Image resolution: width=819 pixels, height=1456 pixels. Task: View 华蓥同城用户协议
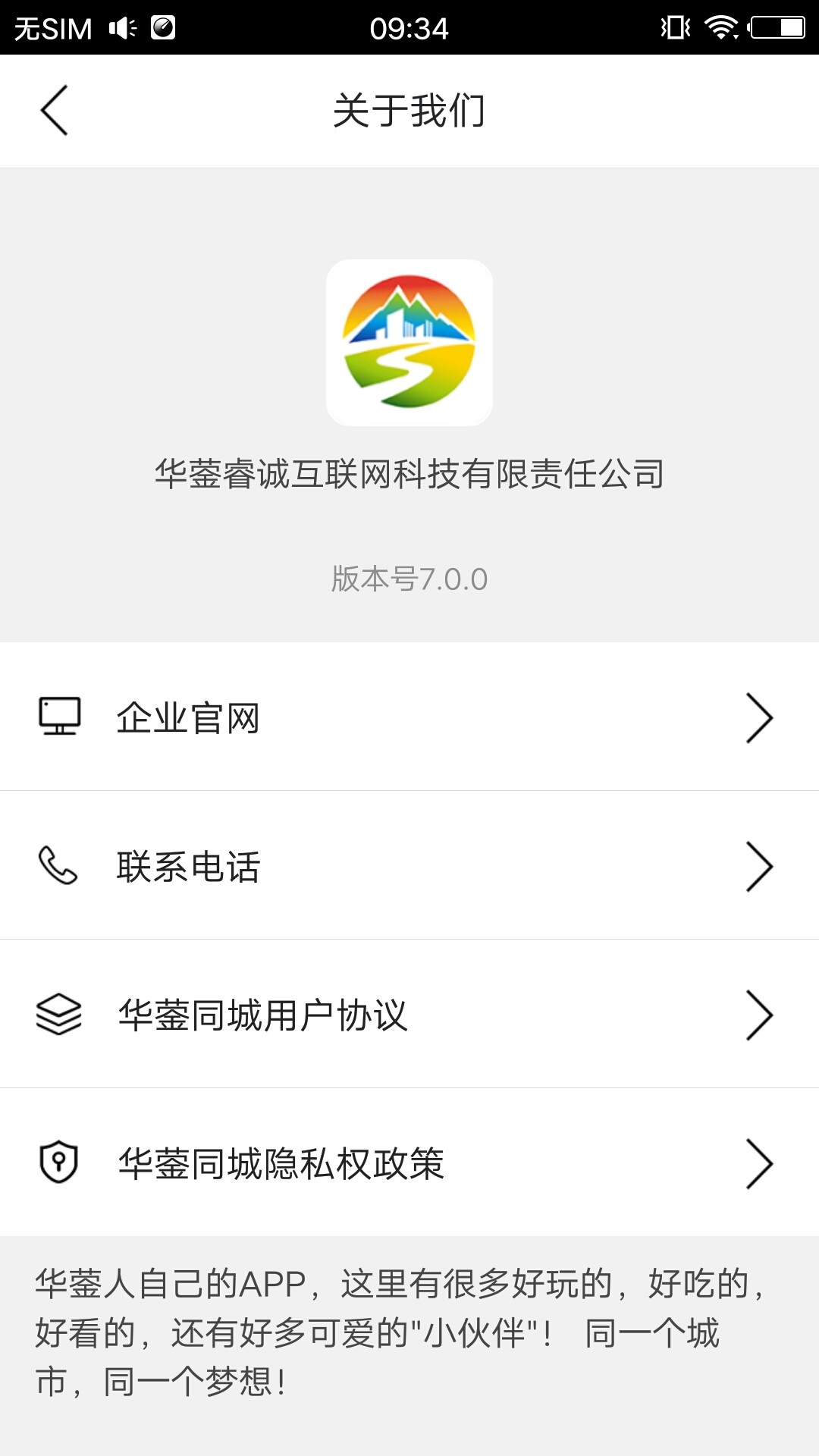point(409,1015)
